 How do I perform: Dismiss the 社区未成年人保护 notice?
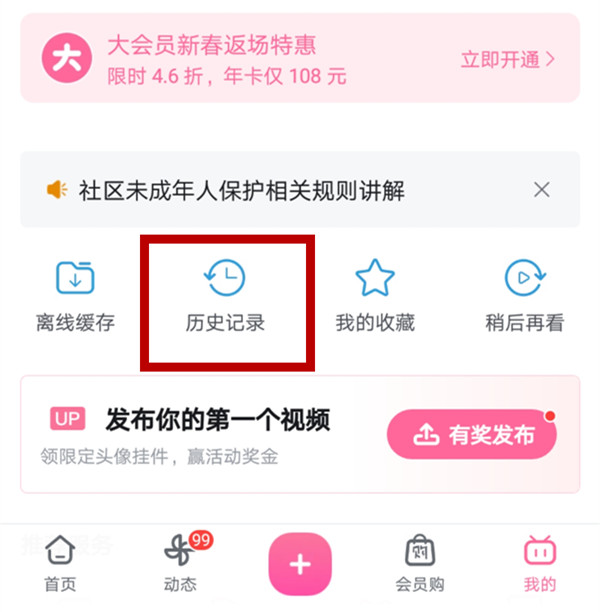click(x=541, y=190)
